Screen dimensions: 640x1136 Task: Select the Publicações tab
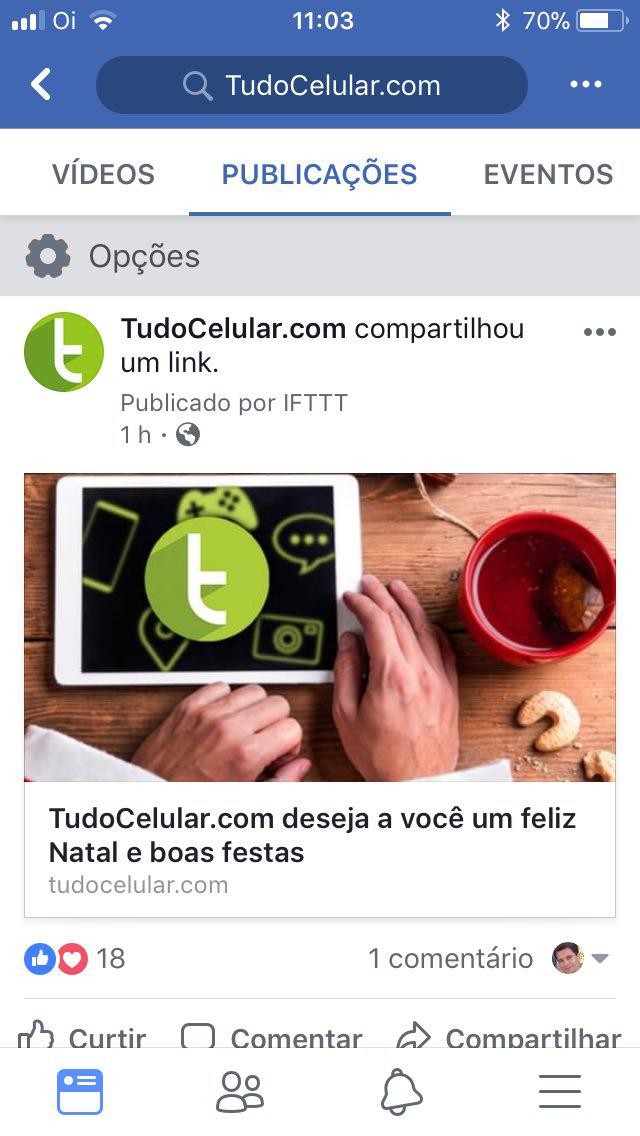coord(319,174)
